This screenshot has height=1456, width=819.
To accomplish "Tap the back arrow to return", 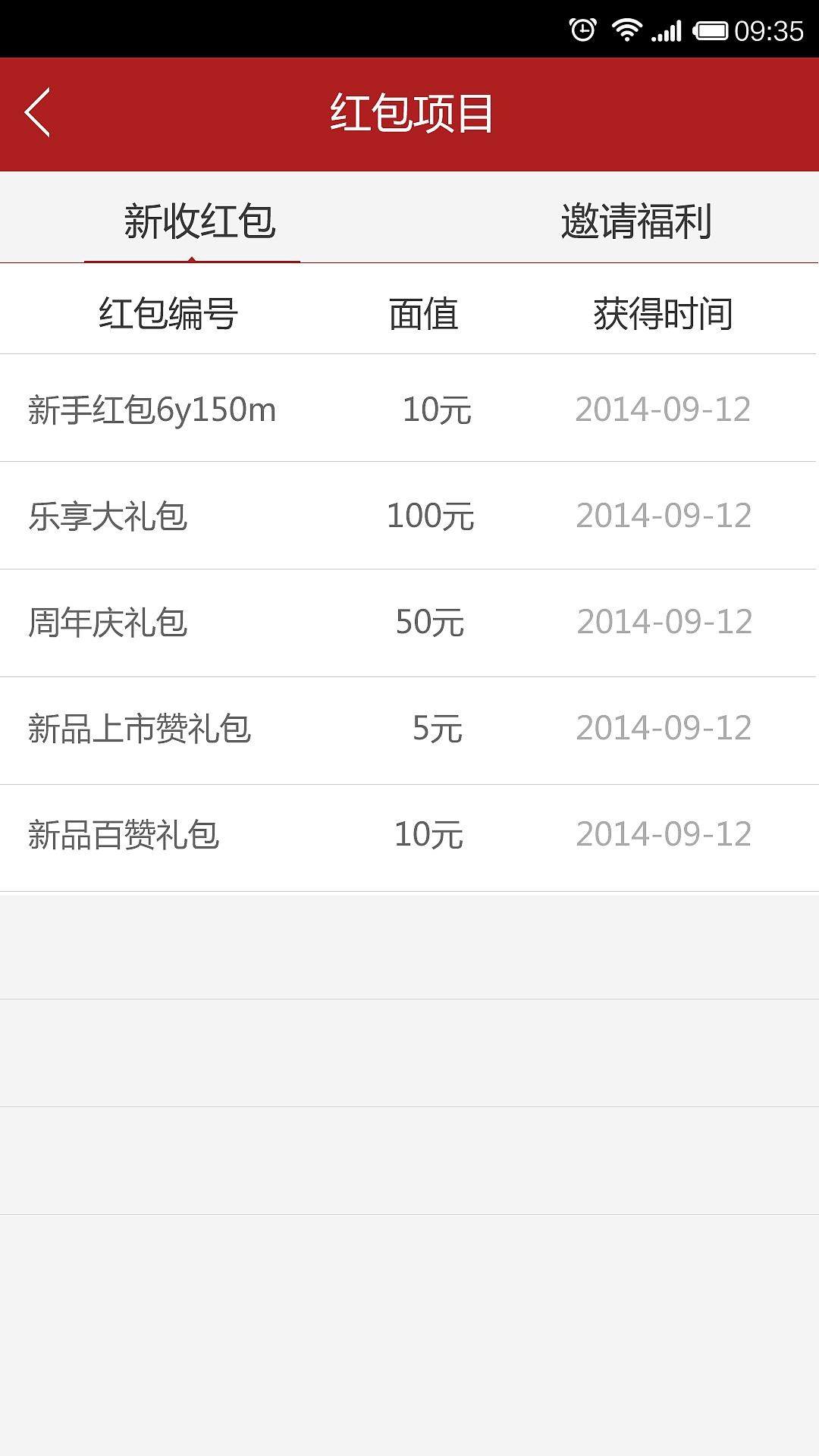I will coord(36,112).
